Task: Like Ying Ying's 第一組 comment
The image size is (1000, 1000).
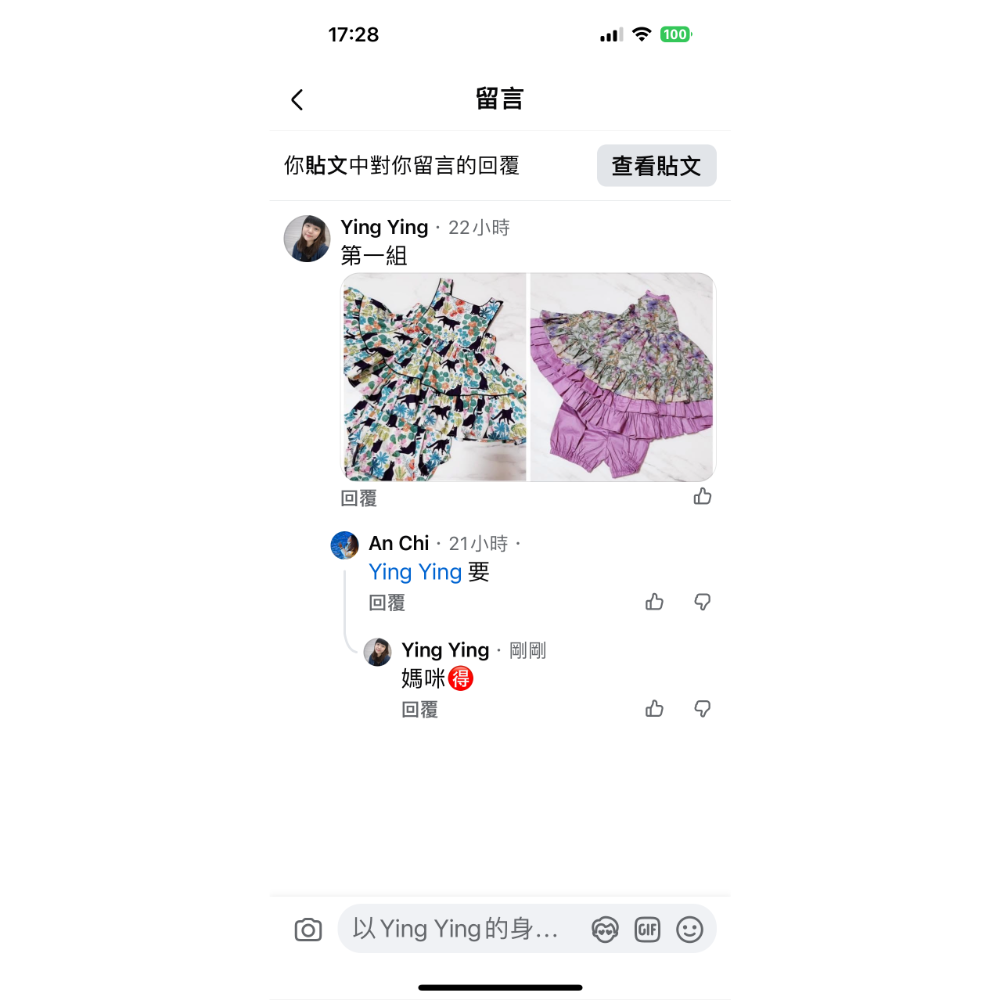Action: (x=702, y=497)
